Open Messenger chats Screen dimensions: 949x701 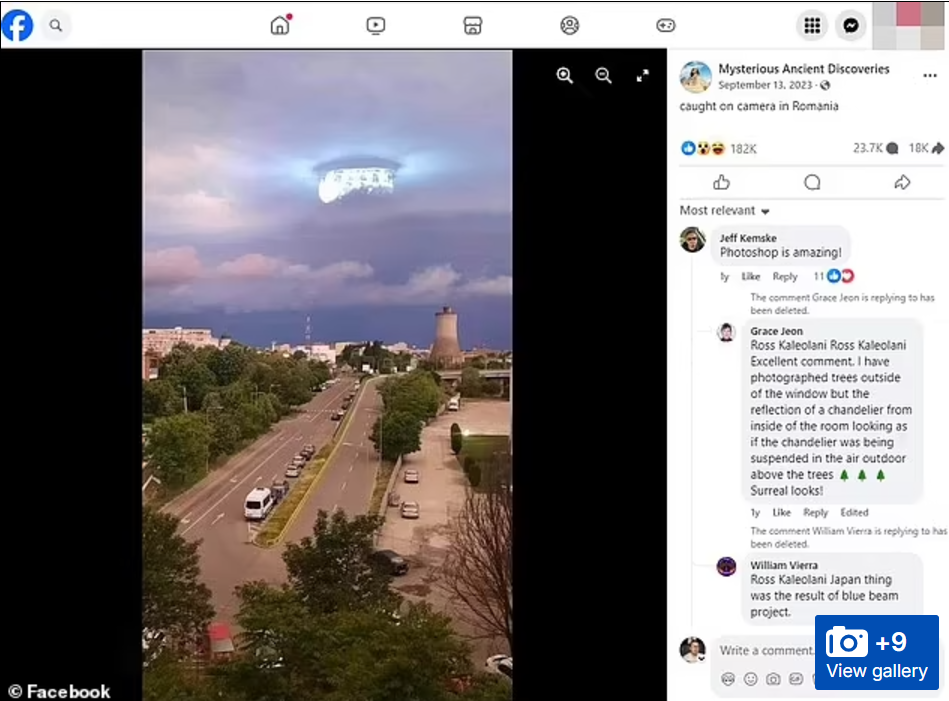(850, 26)
